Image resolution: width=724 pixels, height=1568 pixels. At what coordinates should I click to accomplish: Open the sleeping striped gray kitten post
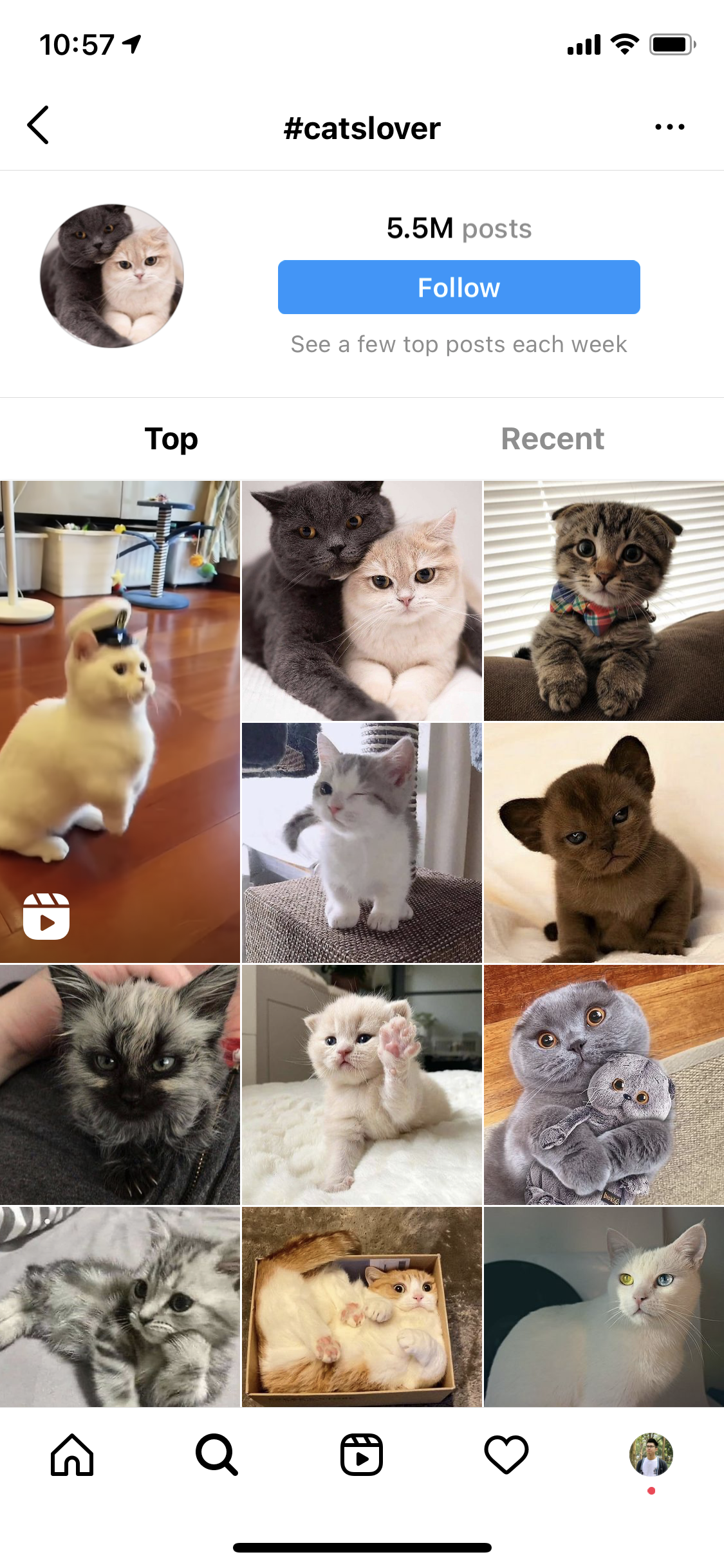(x=120, y=1307)
